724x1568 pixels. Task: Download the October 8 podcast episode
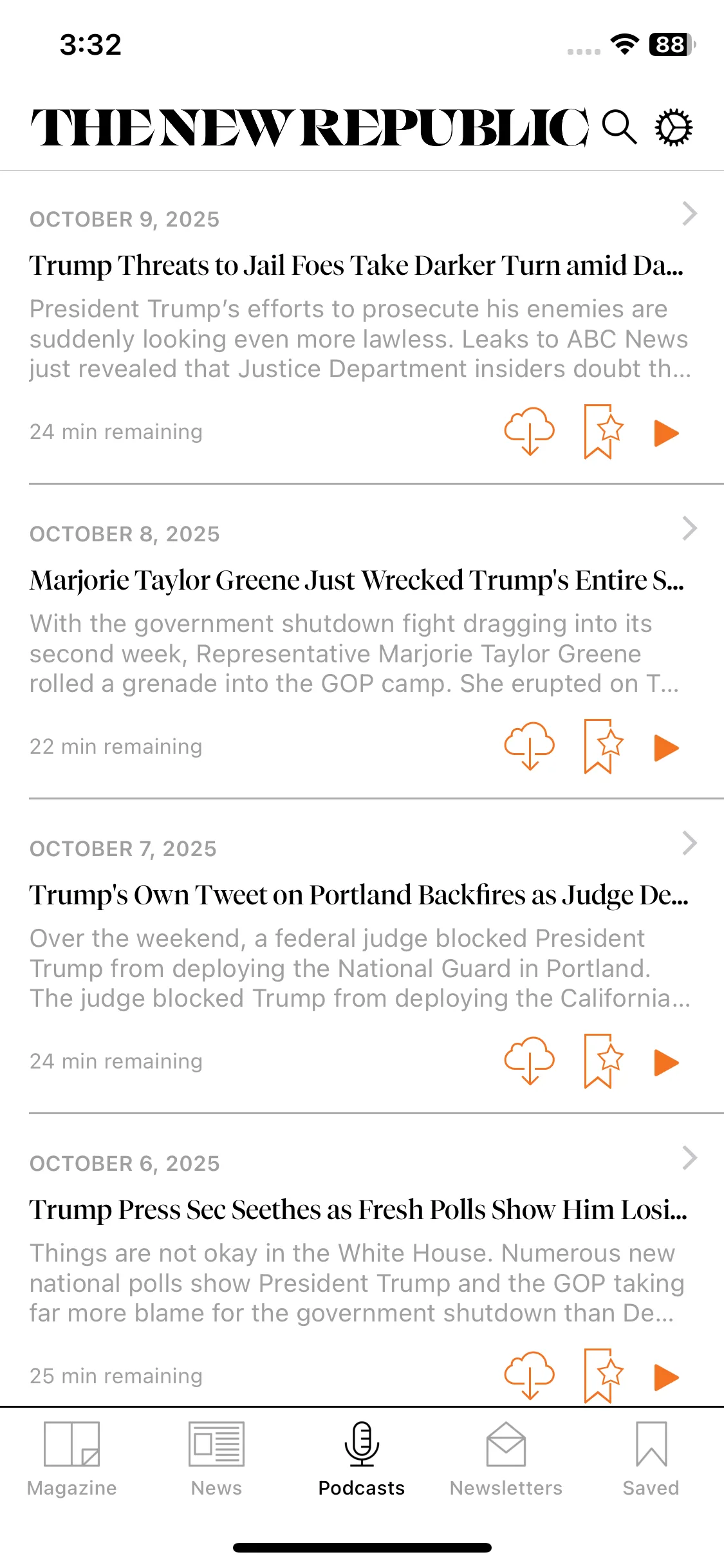(x=529, y=746)
